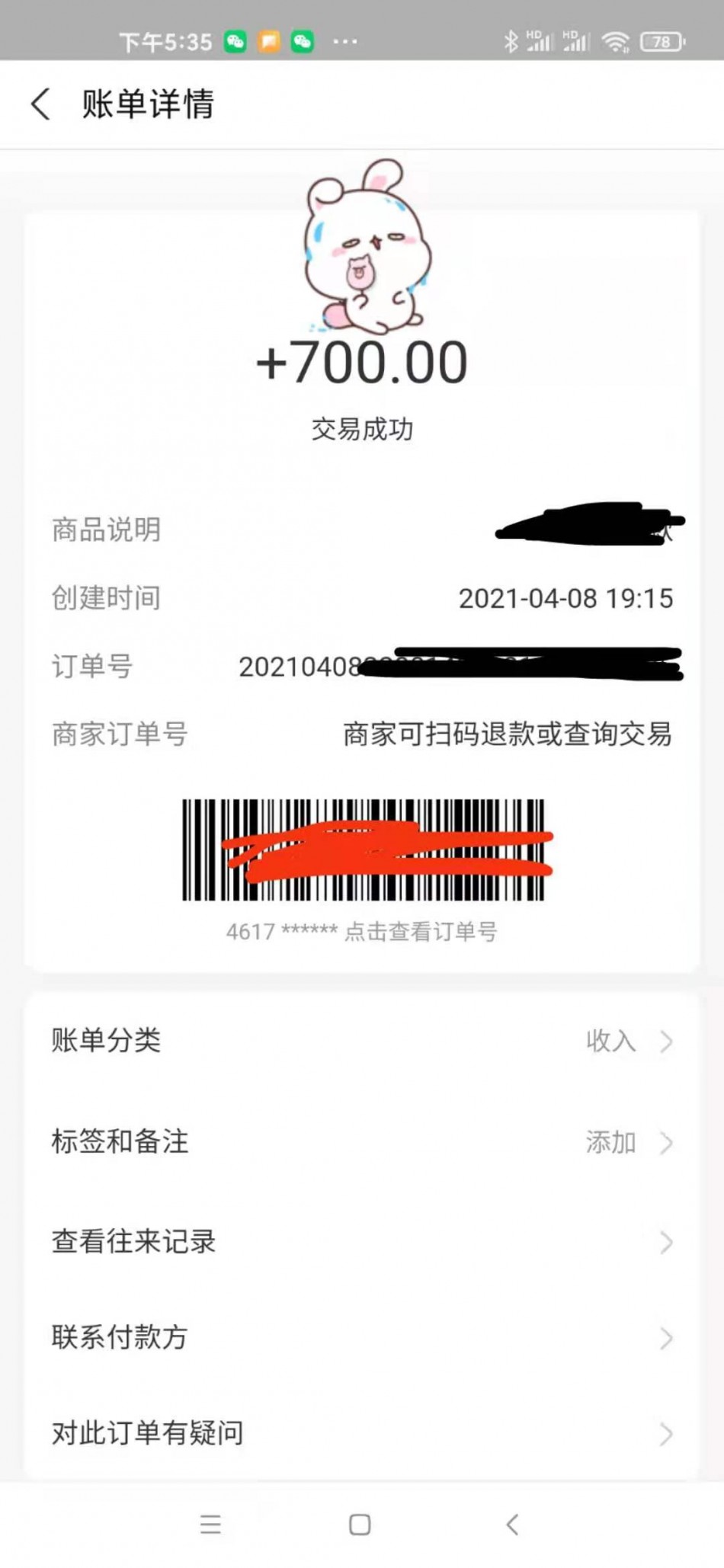Open 查看往来记录

point(362,1242)
